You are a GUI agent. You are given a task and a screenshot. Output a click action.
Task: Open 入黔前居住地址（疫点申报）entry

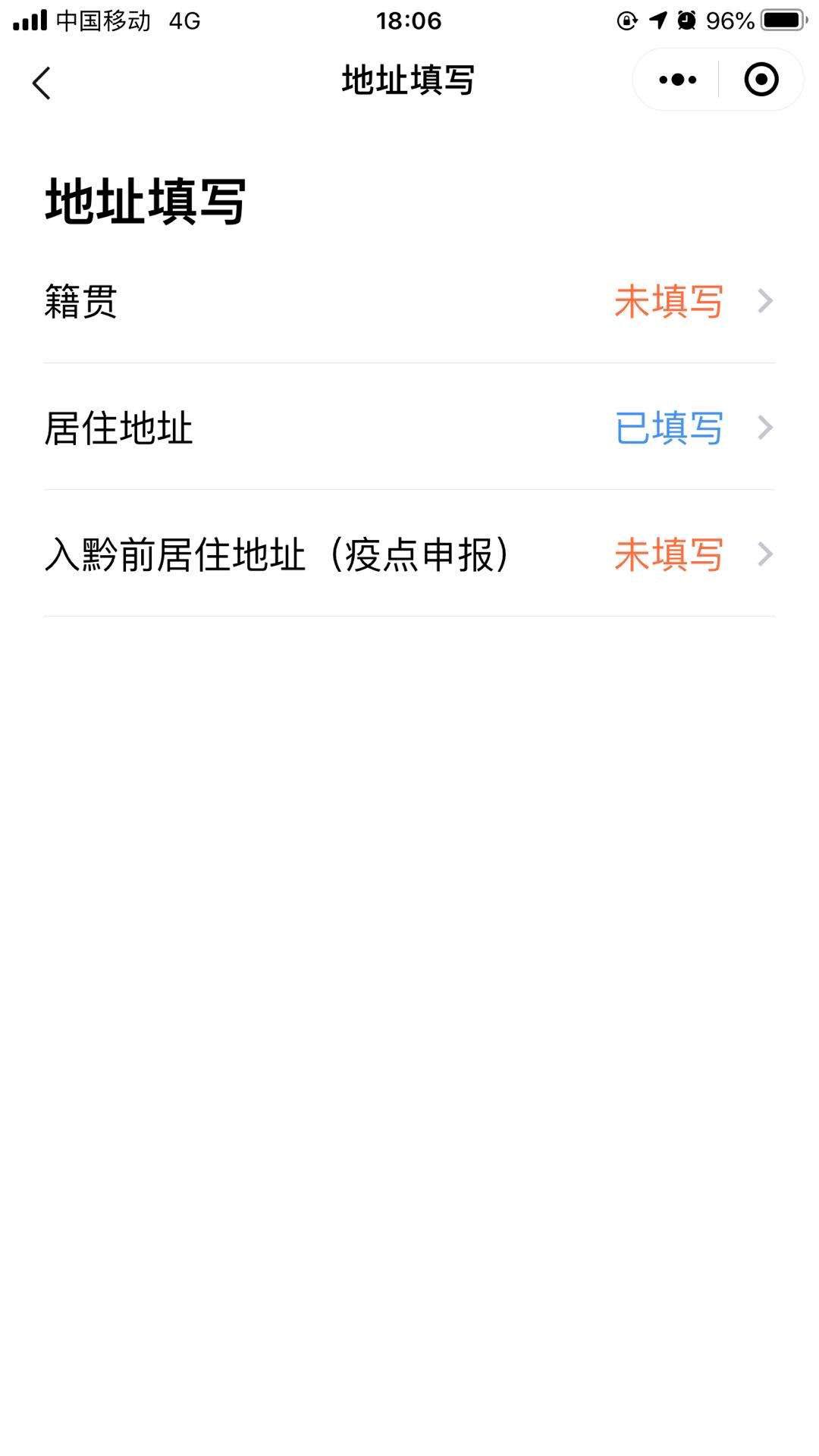[x=409, y=554]
